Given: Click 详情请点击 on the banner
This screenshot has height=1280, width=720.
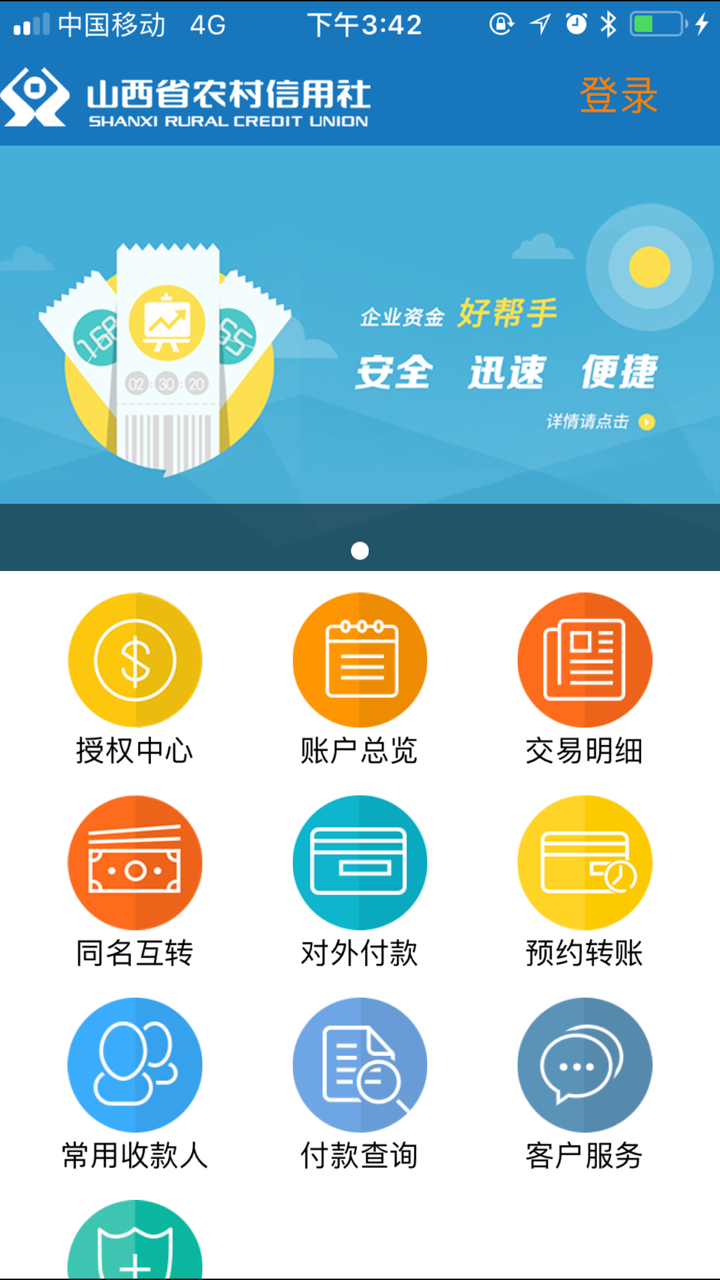Looking at the screenshot, I should click(588, 422).
